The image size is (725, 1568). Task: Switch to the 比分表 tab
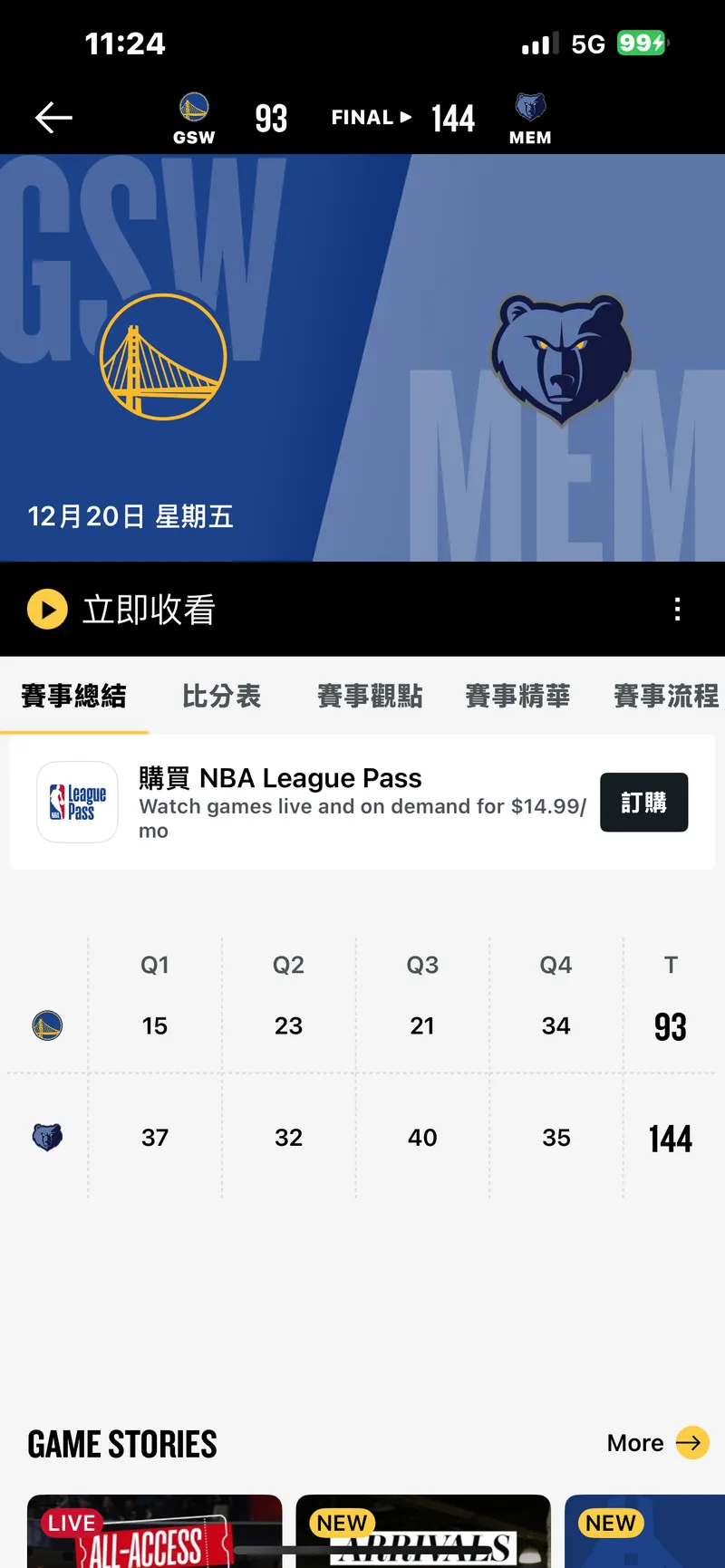coord(222,696)
